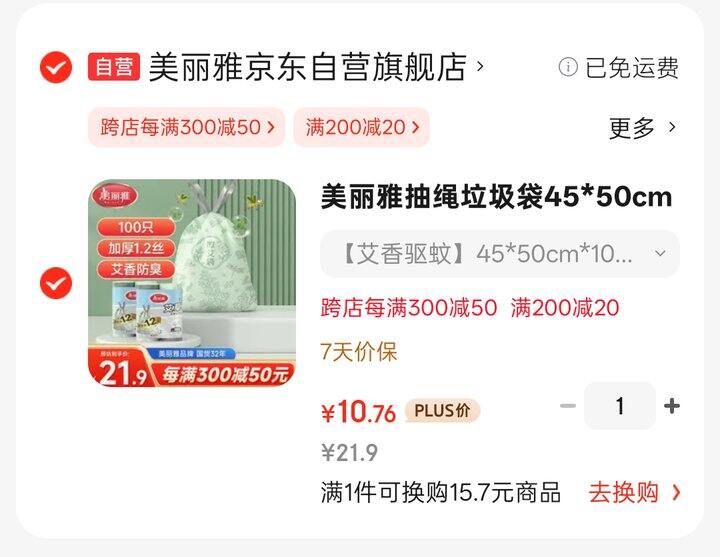Go to 去换购 add-on purchase
720x557 pixels.
coord(634,493)
